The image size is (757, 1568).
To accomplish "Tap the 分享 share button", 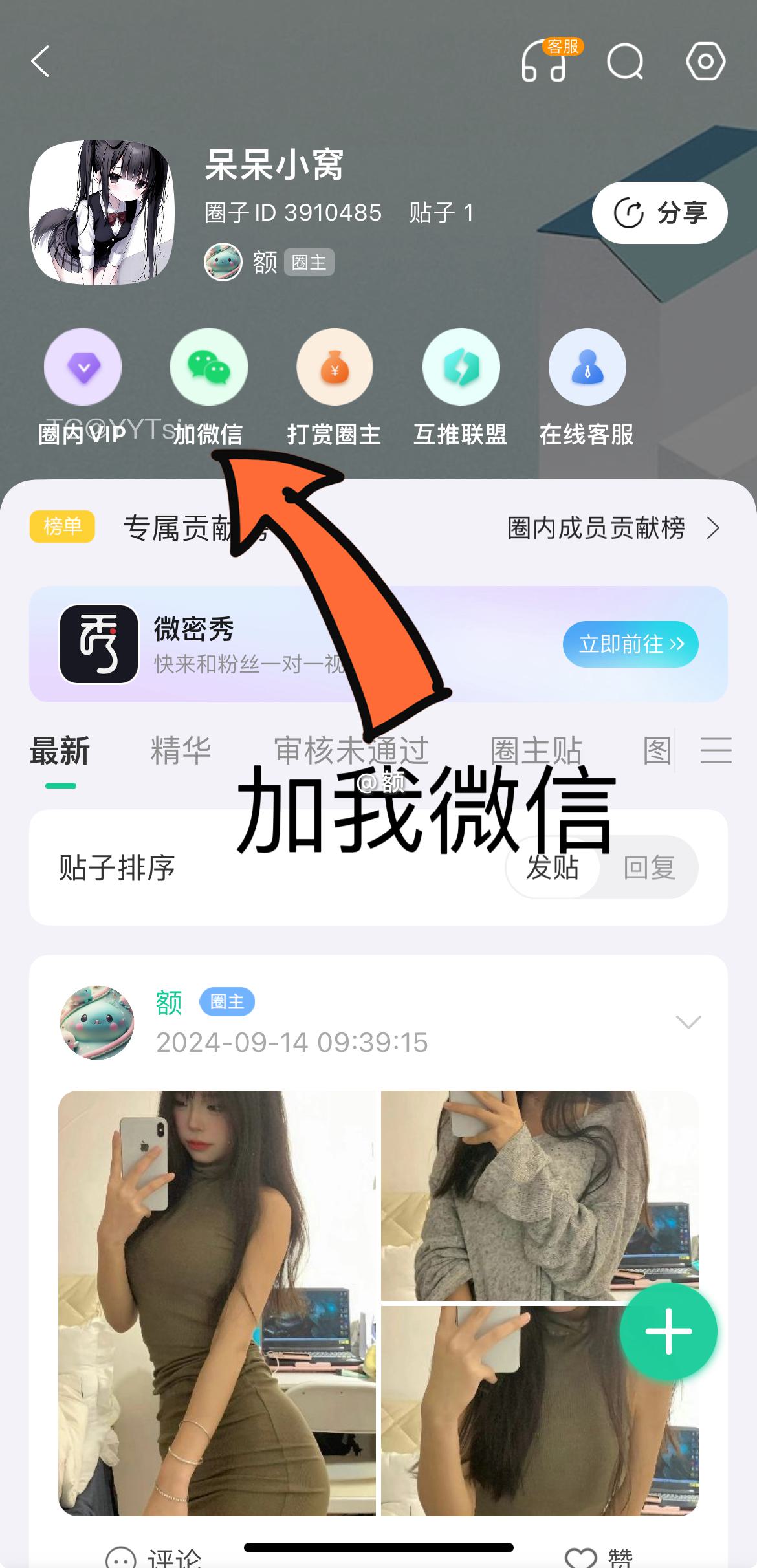I will 659,213.
